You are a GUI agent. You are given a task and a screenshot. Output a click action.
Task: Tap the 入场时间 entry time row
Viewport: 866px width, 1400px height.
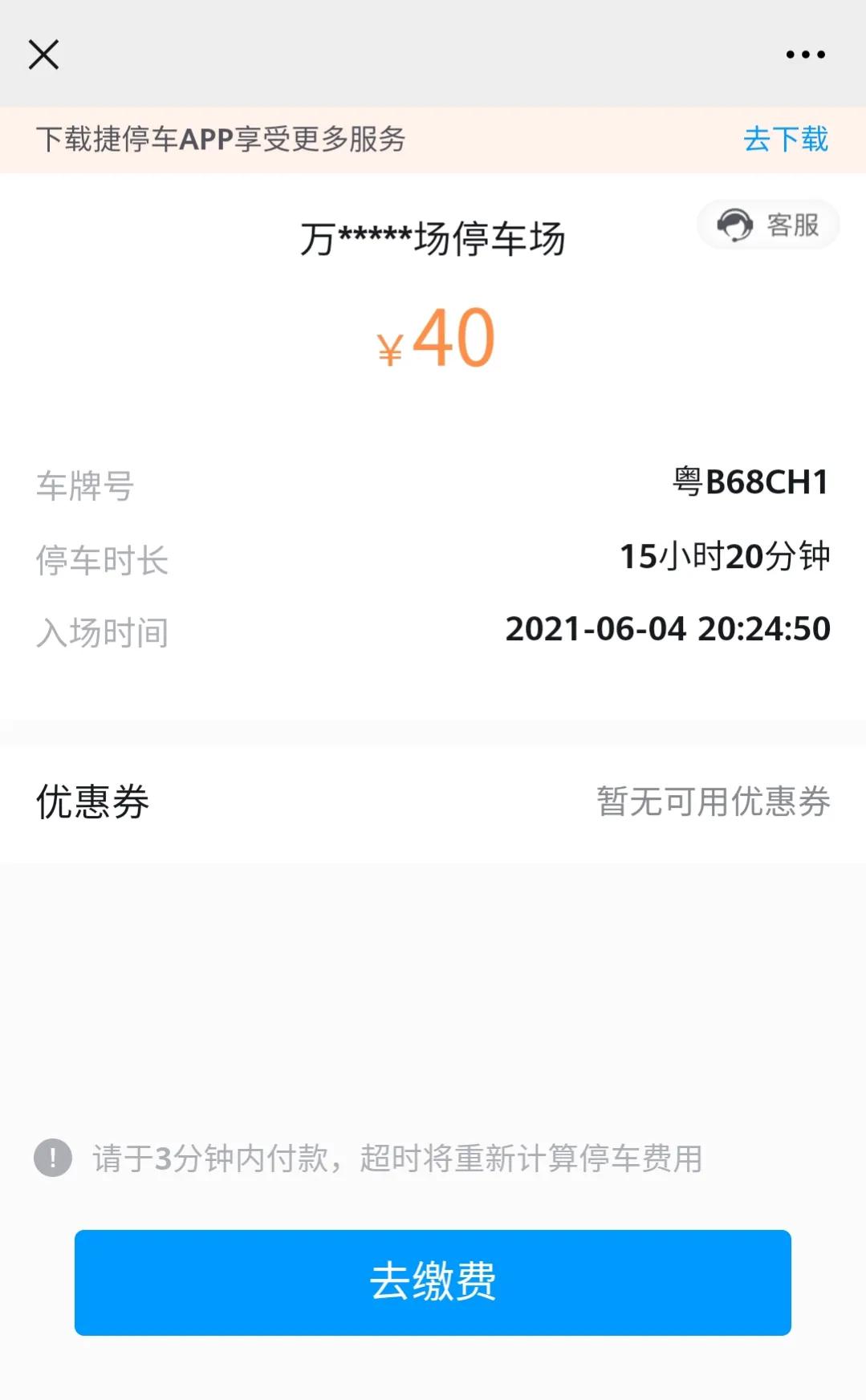point(433,631)
